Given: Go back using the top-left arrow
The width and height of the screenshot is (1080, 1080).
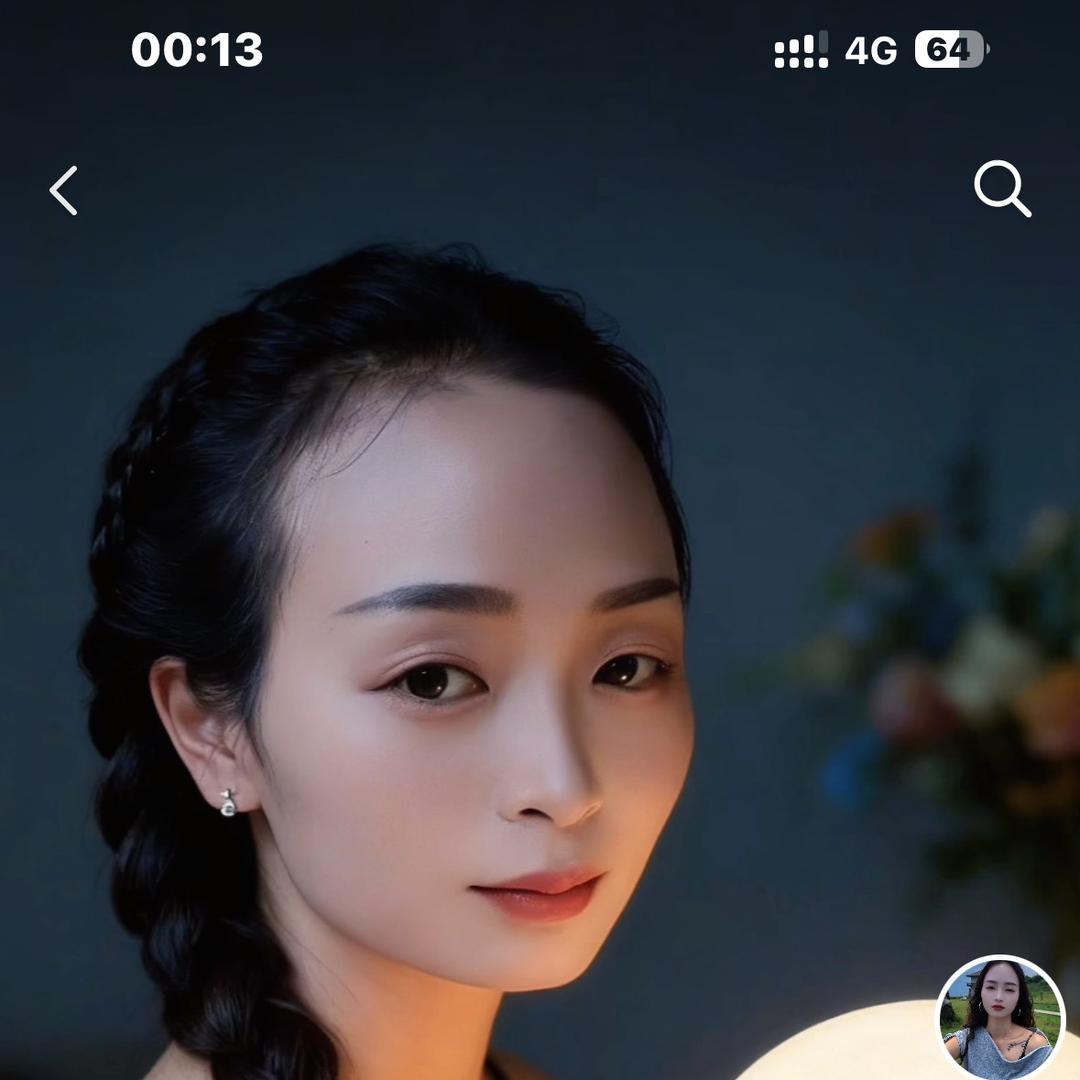Looking at the screenshot, I should (x=64, y=190).
